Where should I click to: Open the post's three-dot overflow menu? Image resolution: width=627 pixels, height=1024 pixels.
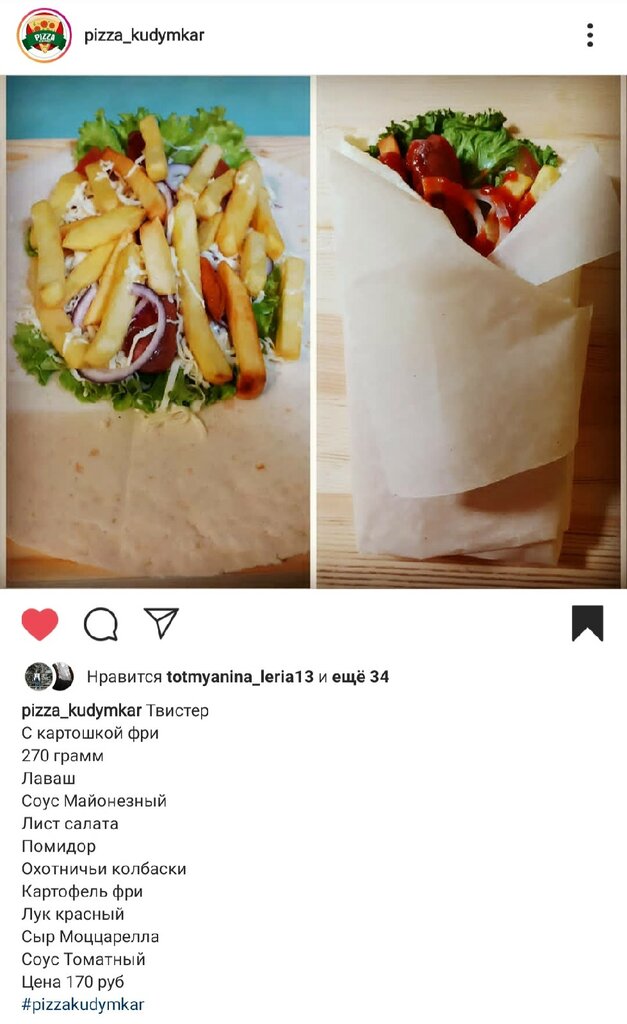[590, 36]
